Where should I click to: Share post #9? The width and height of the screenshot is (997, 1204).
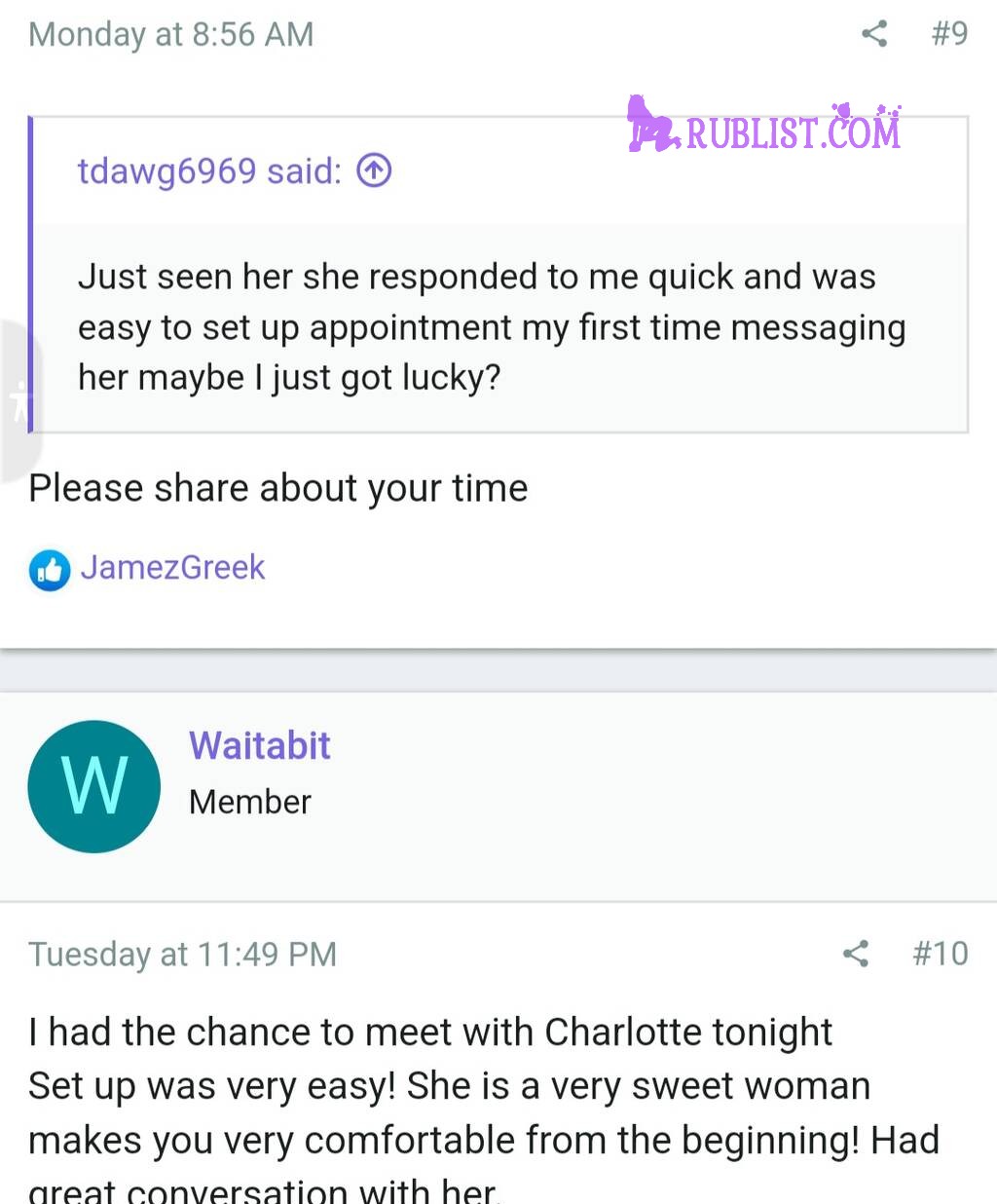click(x=874, y=34)
